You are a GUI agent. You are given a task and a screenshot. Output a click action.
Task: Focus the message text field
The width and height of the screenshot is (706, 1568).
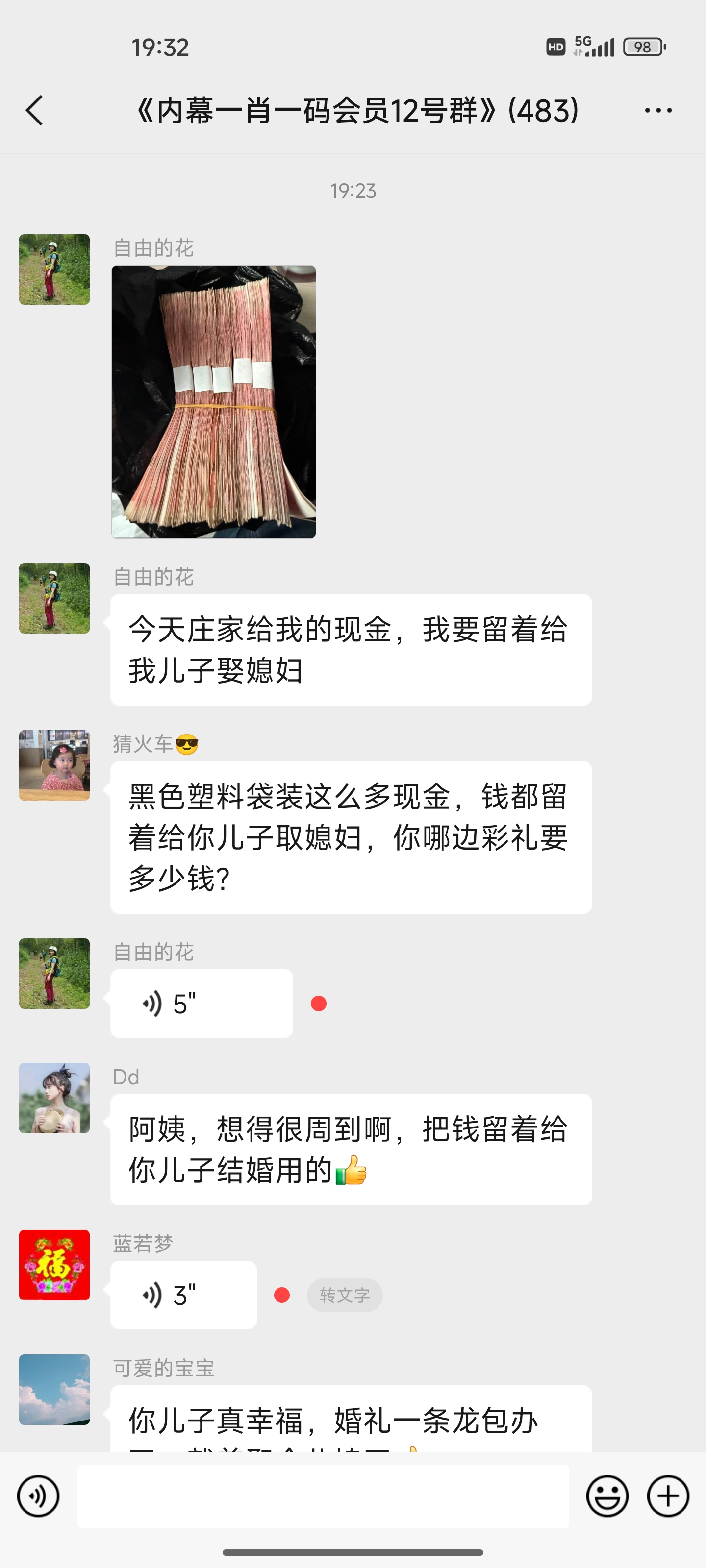pyautogui.click(x=323, y=1496)
